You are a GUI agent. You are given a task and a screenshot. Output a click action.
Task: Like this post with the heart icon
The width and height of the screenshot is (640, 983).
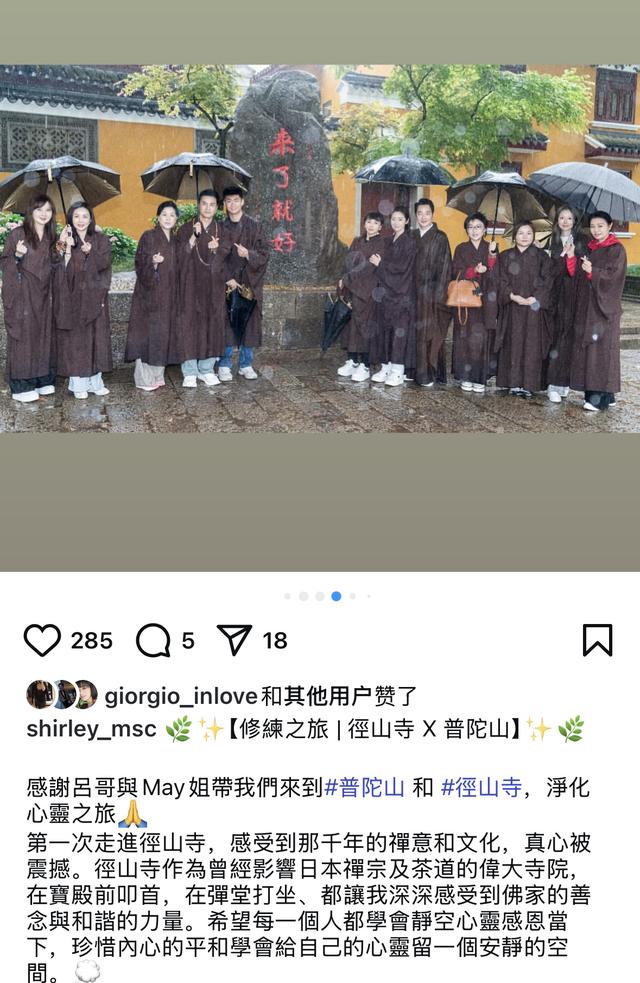42,640
